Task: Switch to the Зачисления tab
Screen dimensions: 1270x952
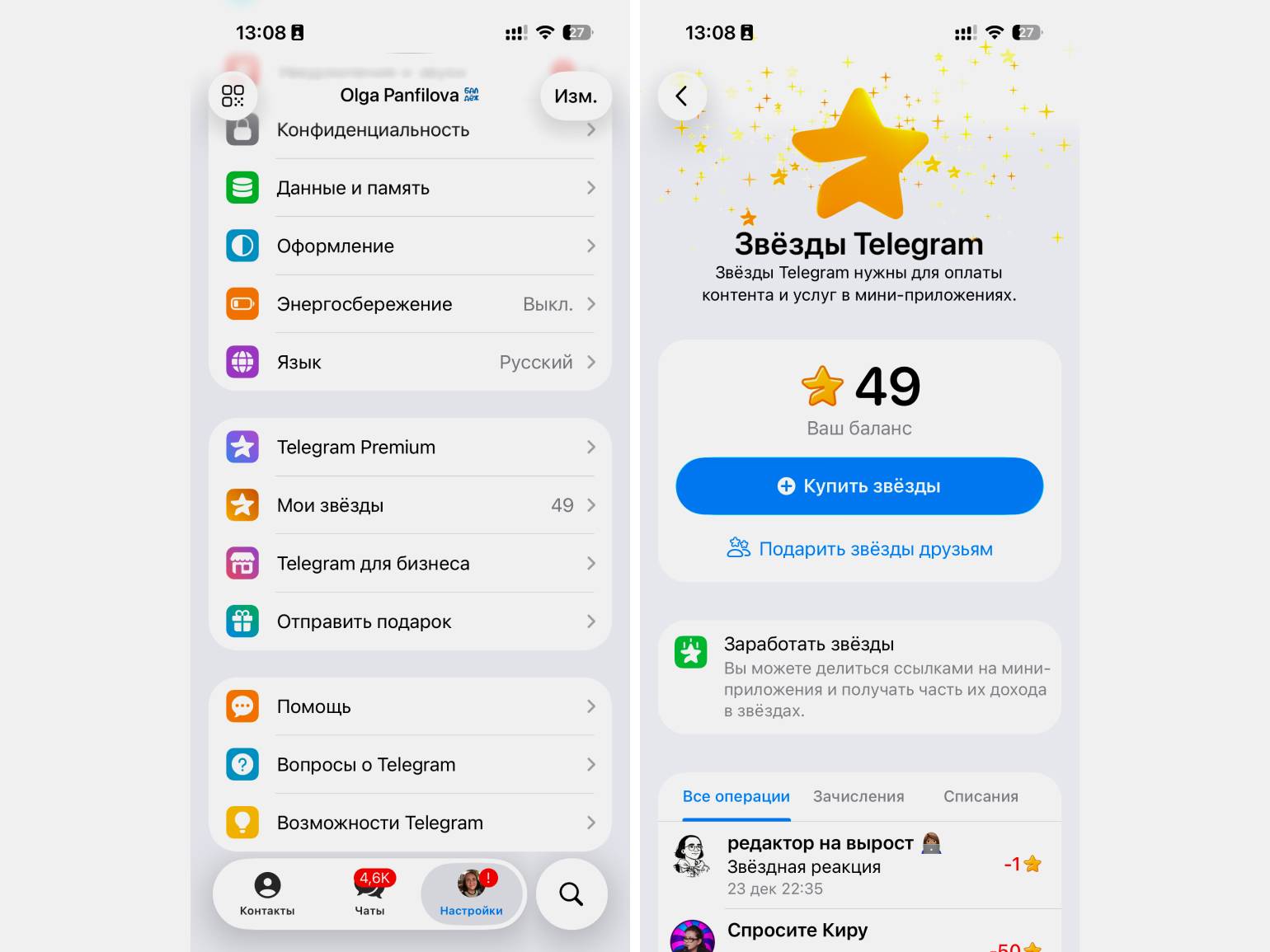Action: [x=858, y=796]
